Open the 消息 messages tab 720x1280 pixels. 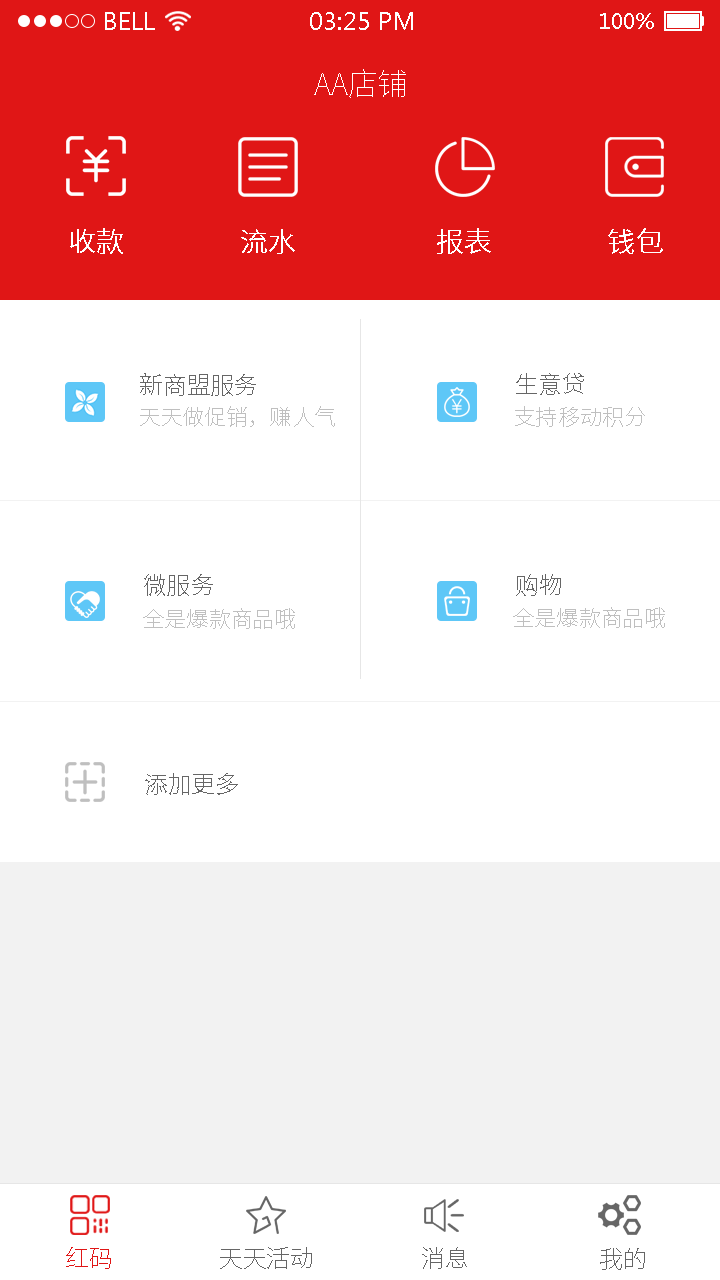(x=444, y=1232)
